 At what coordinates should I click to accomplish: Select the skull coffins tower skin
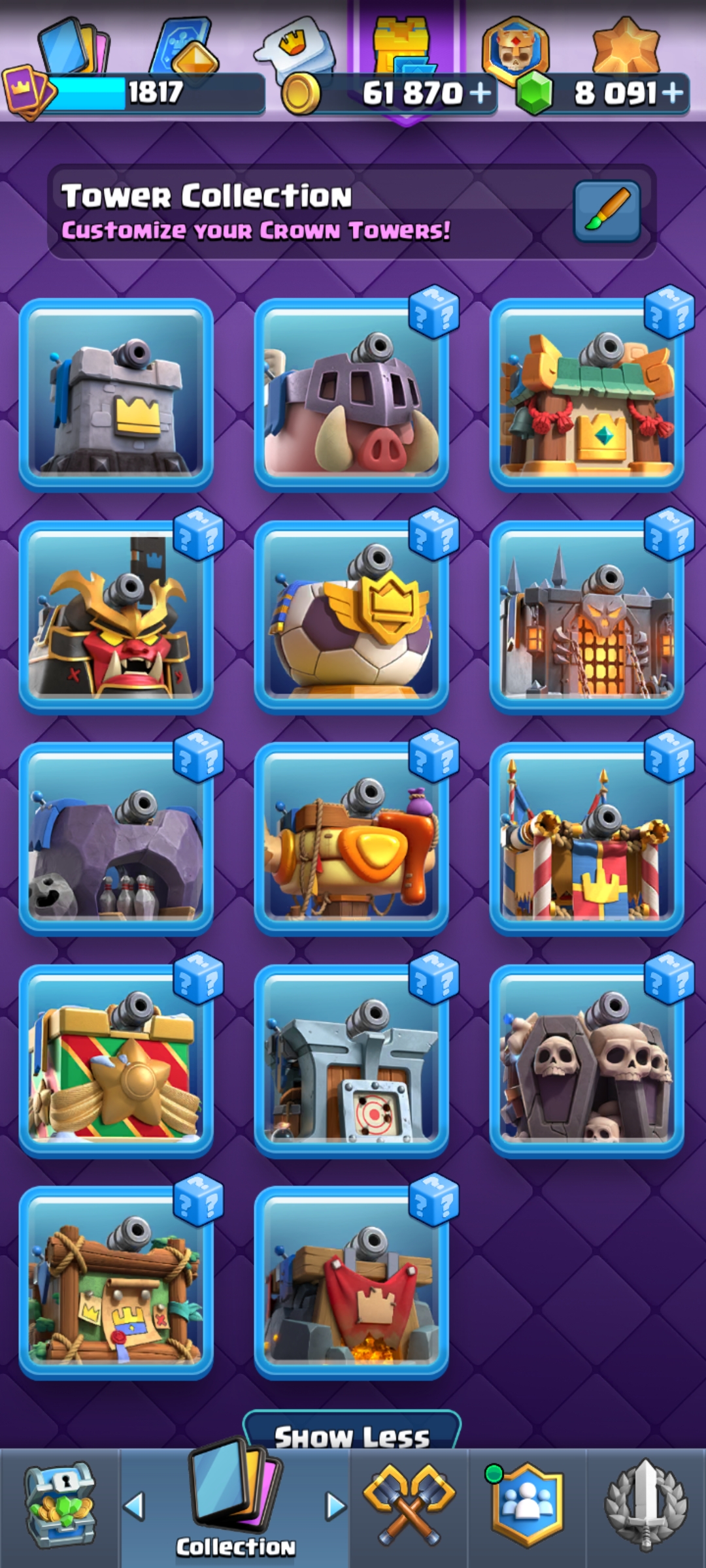click(x=587, y=1061)
